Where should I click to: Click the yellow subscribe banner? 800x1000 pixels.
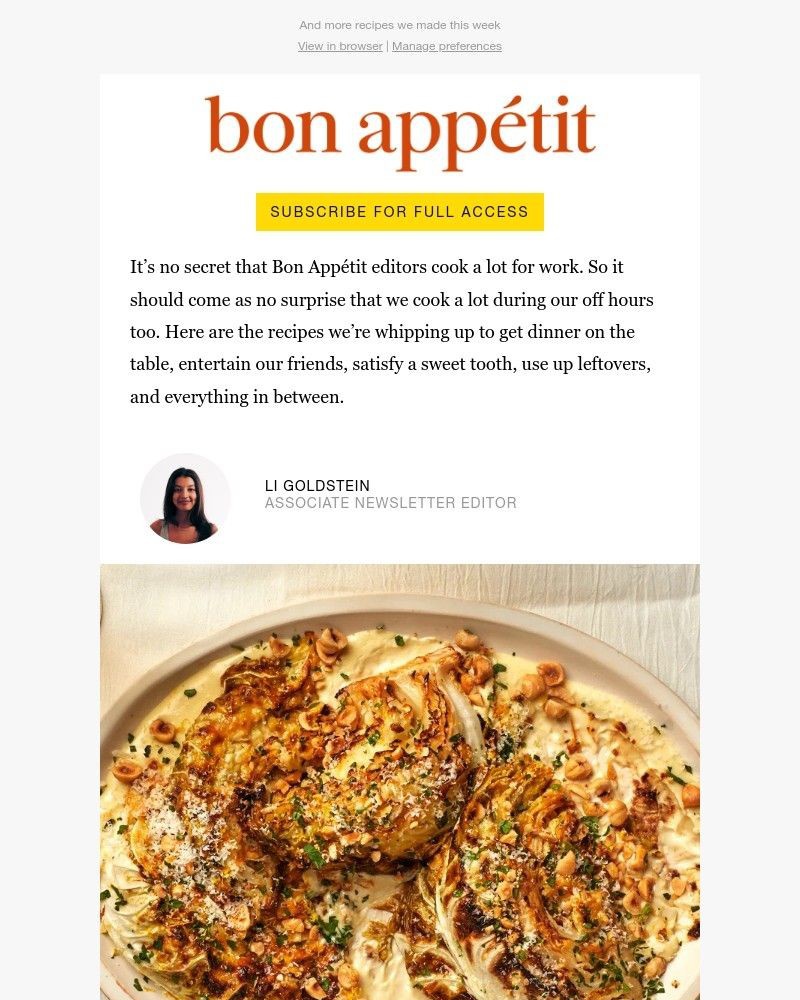point(399,211)
